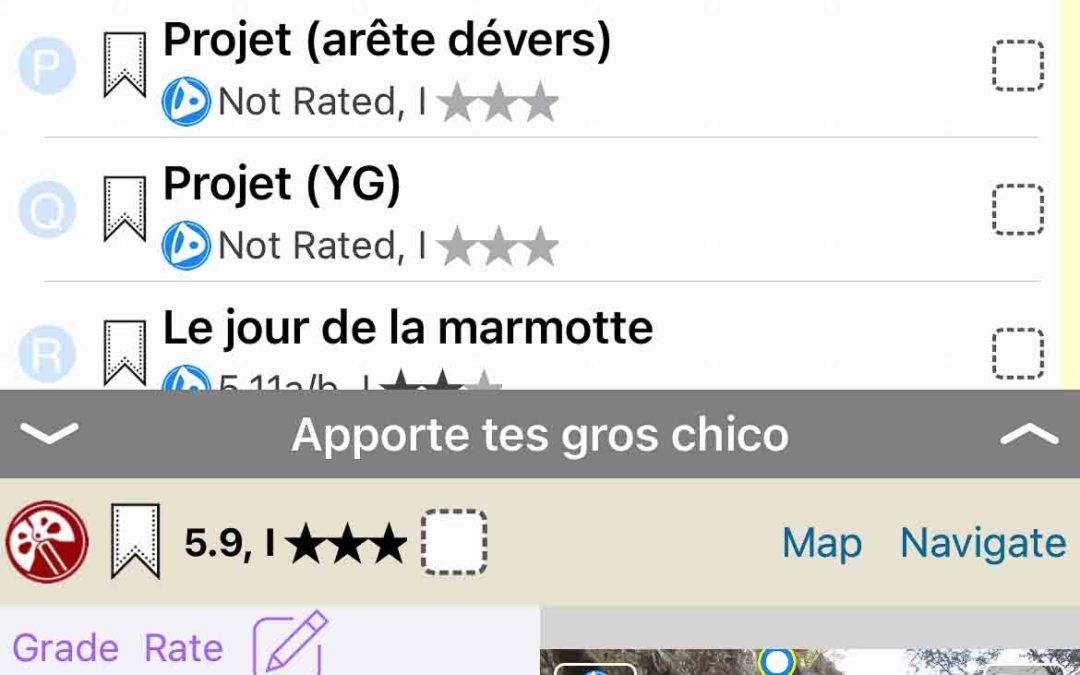Open the pencil edit note icon
The width and height of the screenshot is (1080, 675).
pos(291,643)
